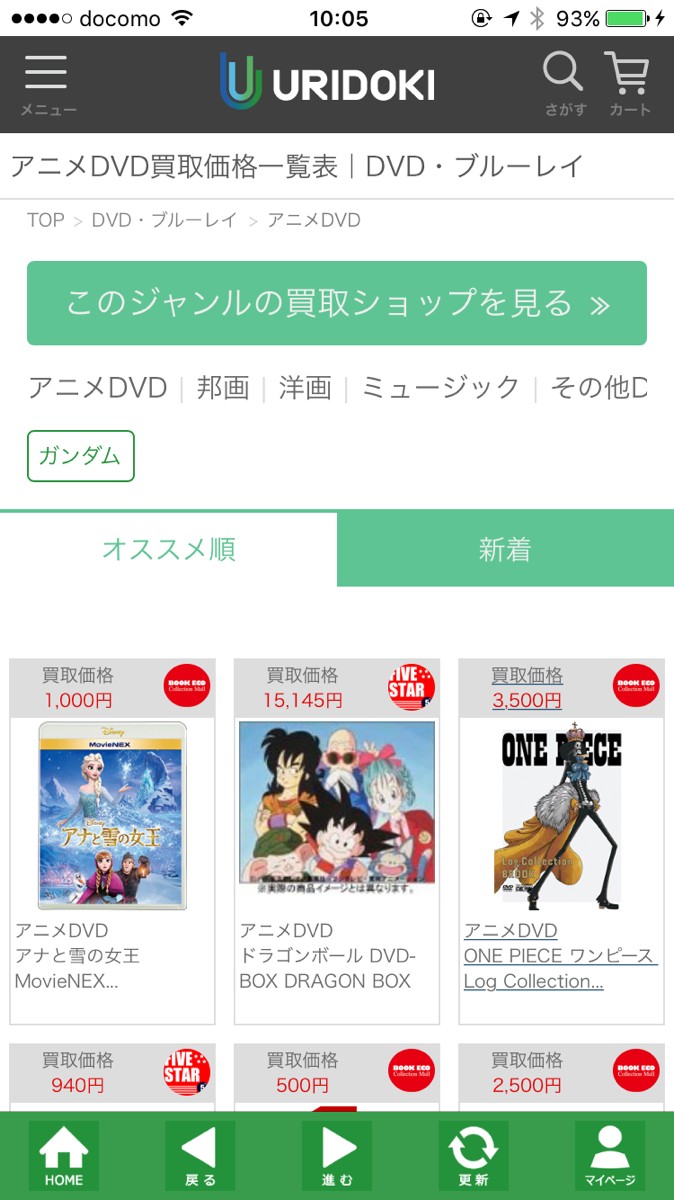Viewport: 674px width, 1200px height.
Task: Open the アナと雪の女王 MovieNEX card
Action: (112, 840)
